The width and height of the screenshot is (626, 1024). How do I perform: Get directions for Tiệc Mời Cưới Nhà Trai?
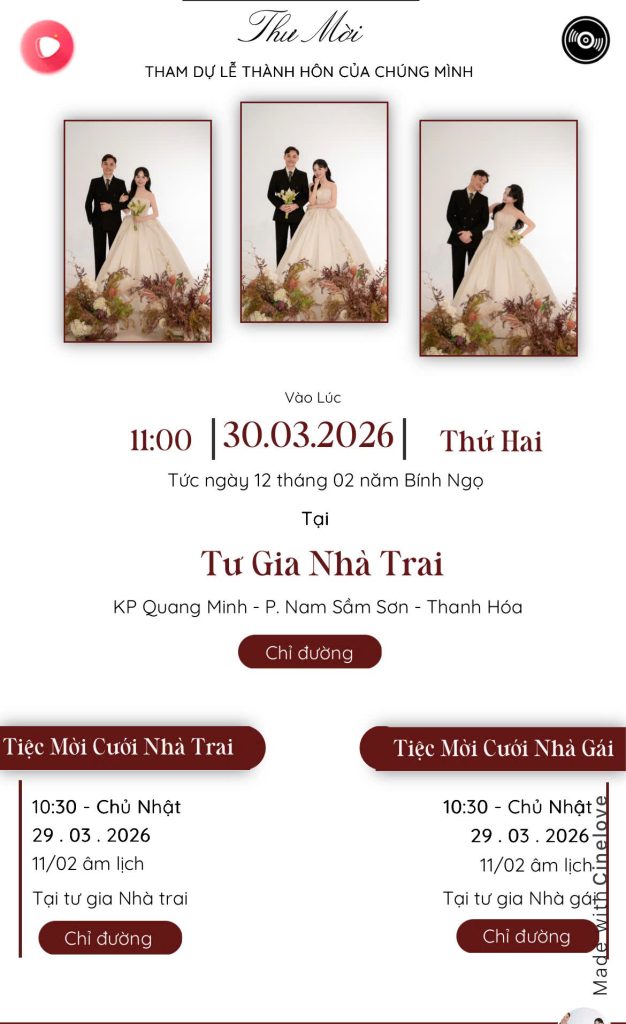109,937
